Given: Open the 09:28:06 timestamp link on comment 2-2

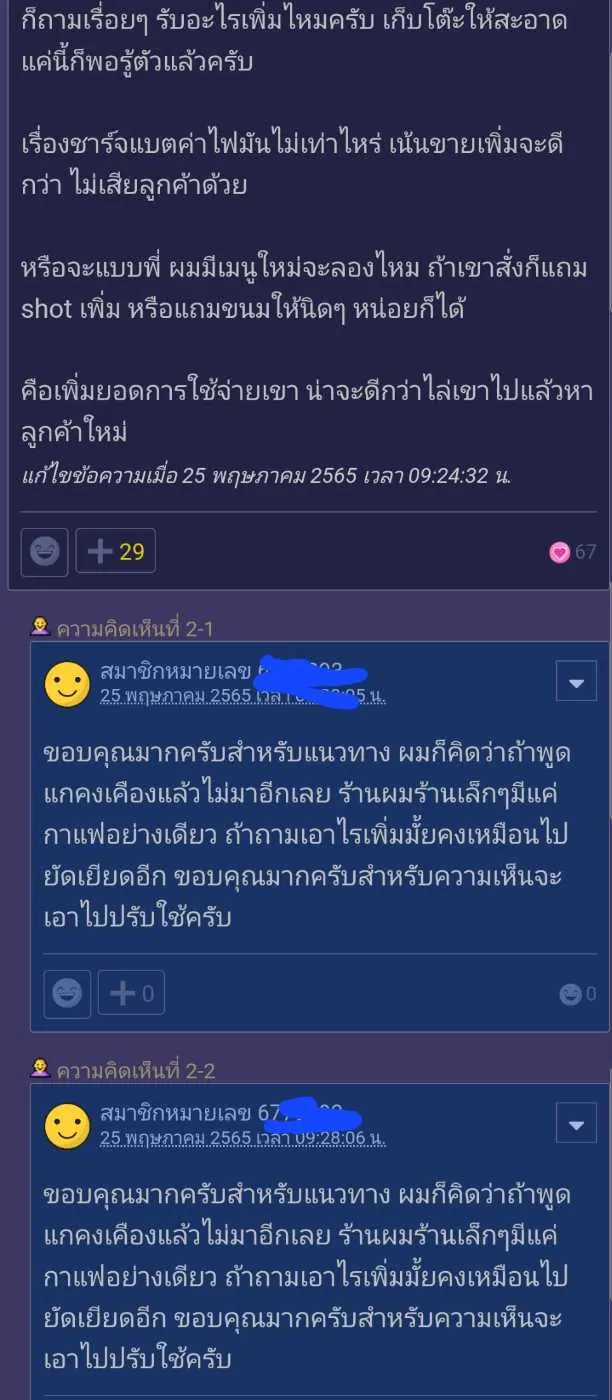Looking at the screenshot, I should pyautogui.click(x=242, y=1138).
